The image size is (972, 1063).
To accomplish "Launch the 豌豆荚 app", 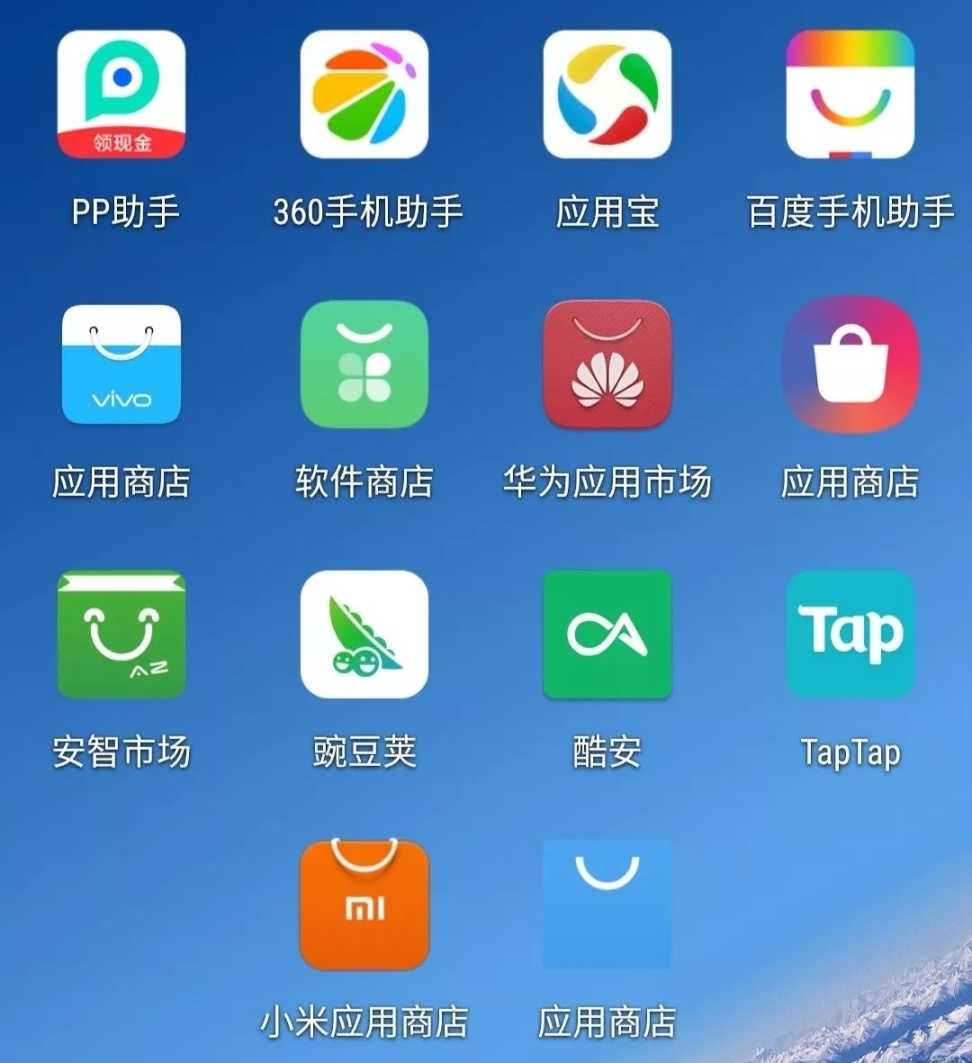I will [364, 634].
